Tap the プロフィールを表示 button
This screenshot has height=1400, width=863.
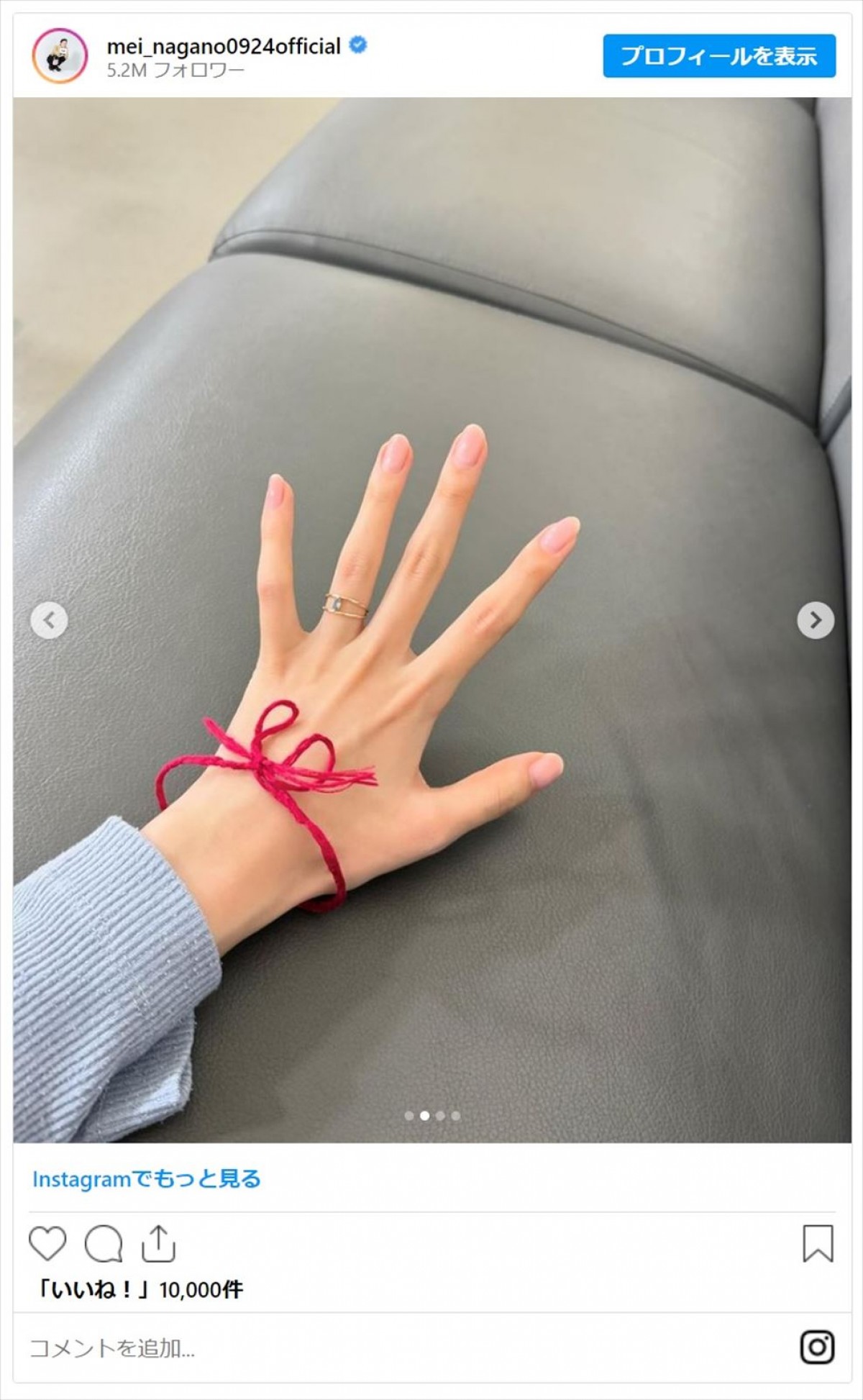pos(718,55)
